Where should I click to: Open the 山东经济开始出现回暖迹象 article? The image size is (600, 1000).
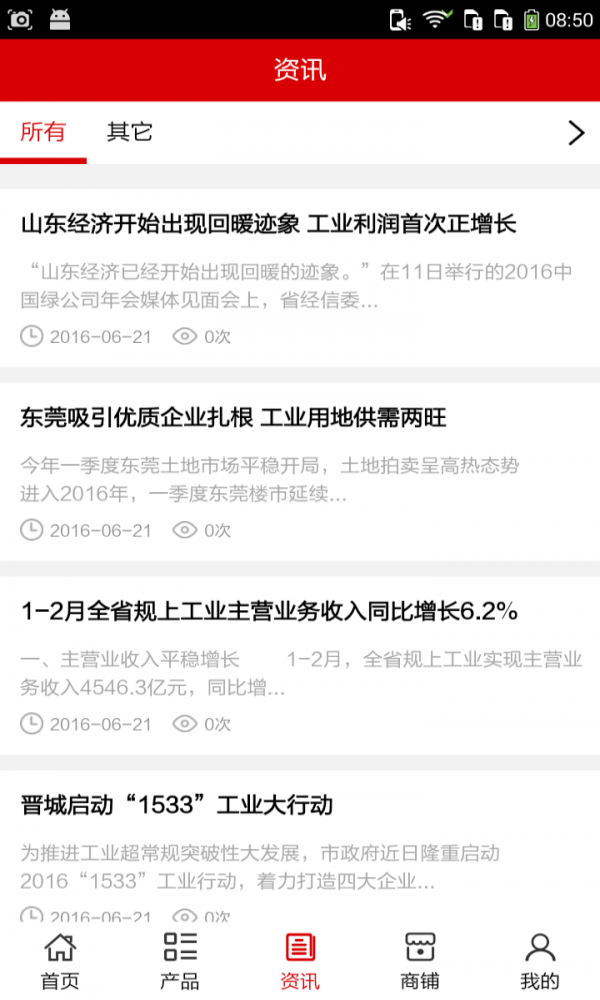point(268,224)
